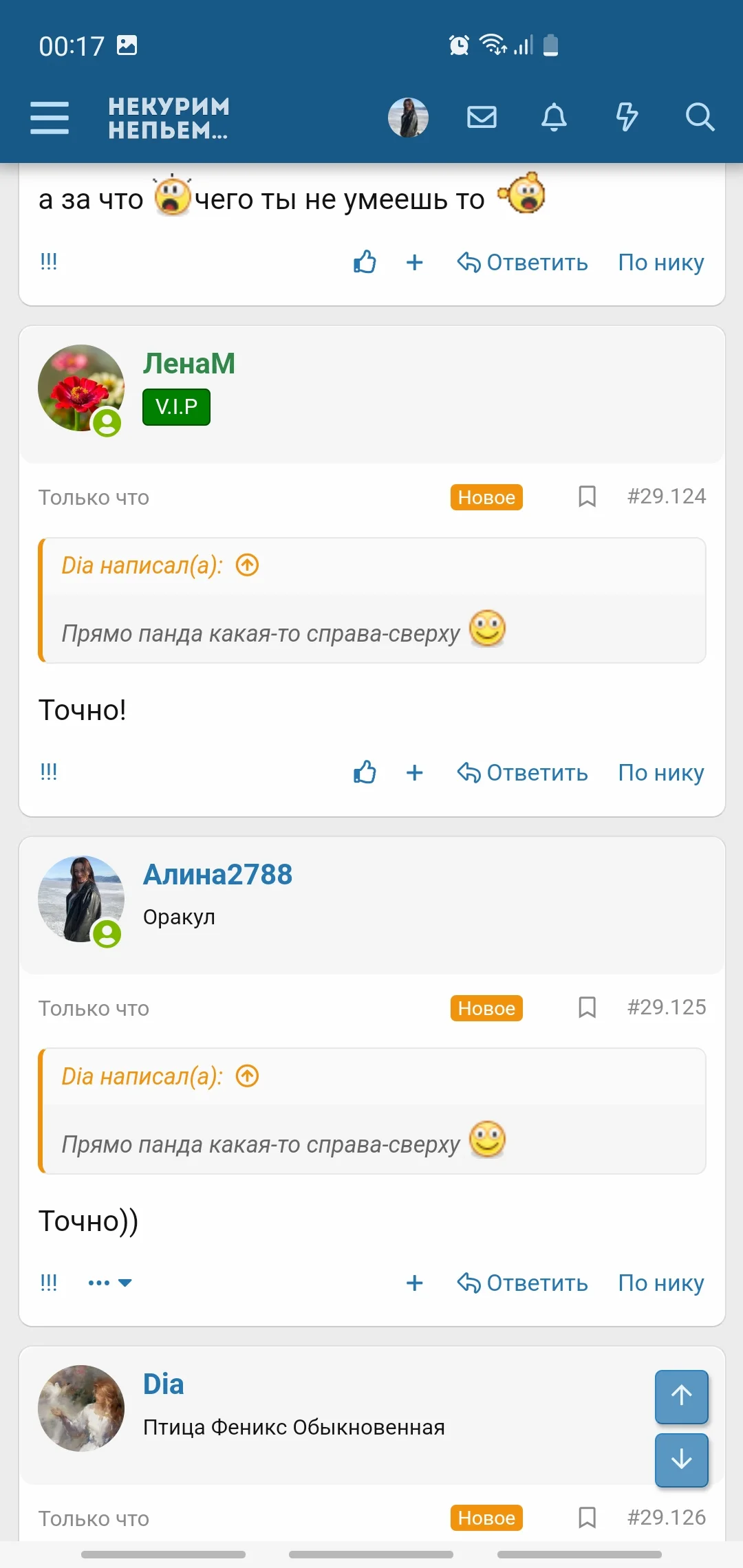Expand the options chevron under Алина2788's post
The width and height of the screenshot is (743, 1568).
(x=126, y=1282)
